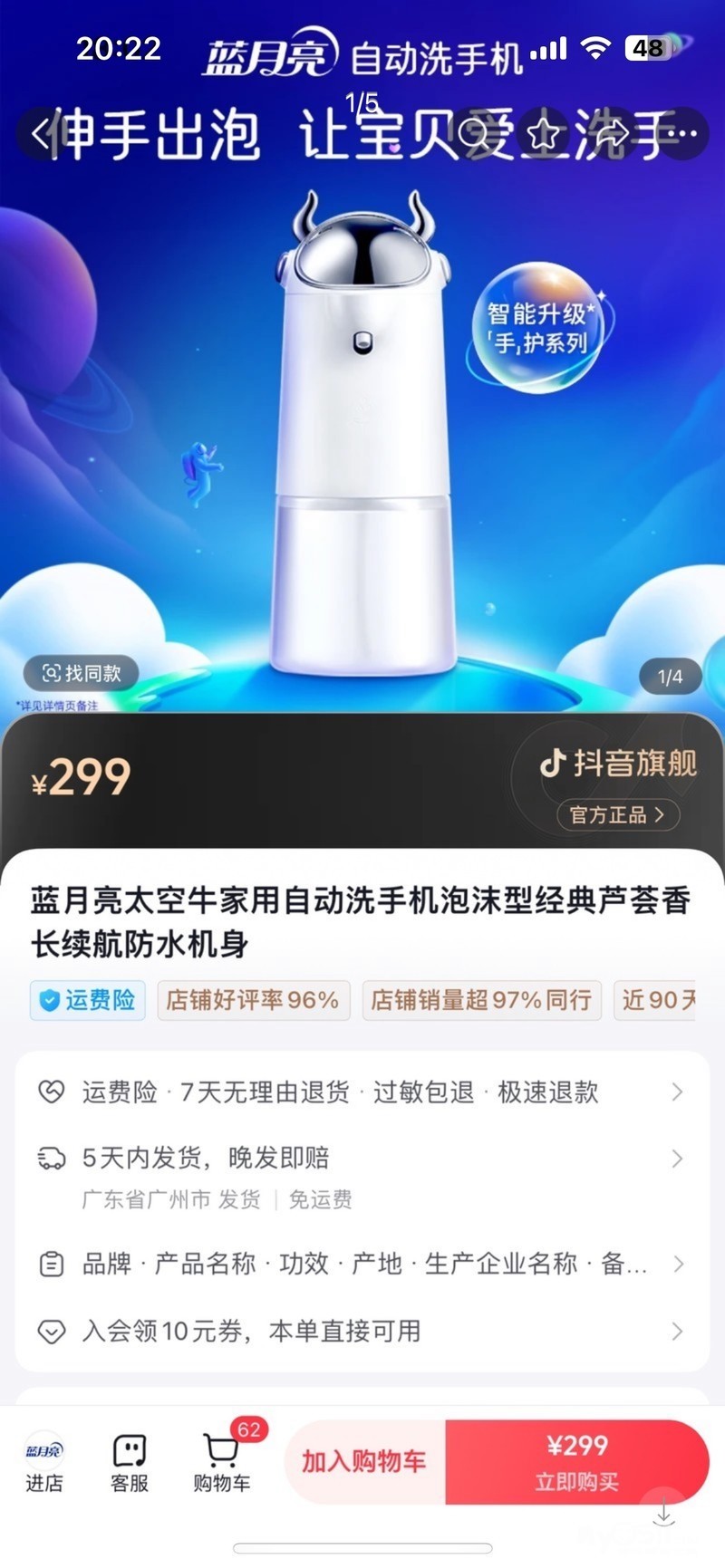Image resolution: width=725 pixels, height=1568 pixels.
Task: Tap 找同款 to find similar items
Action: click(x=82, y=673)
